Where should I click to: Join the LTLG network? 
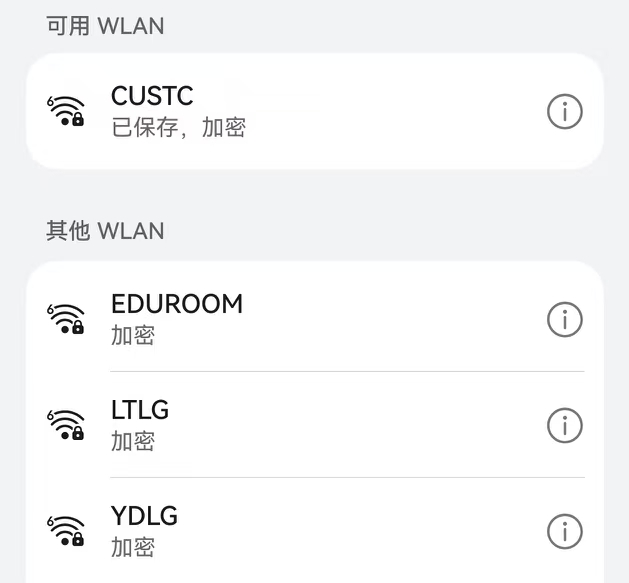pyautogui.click(x=250, y=424)
